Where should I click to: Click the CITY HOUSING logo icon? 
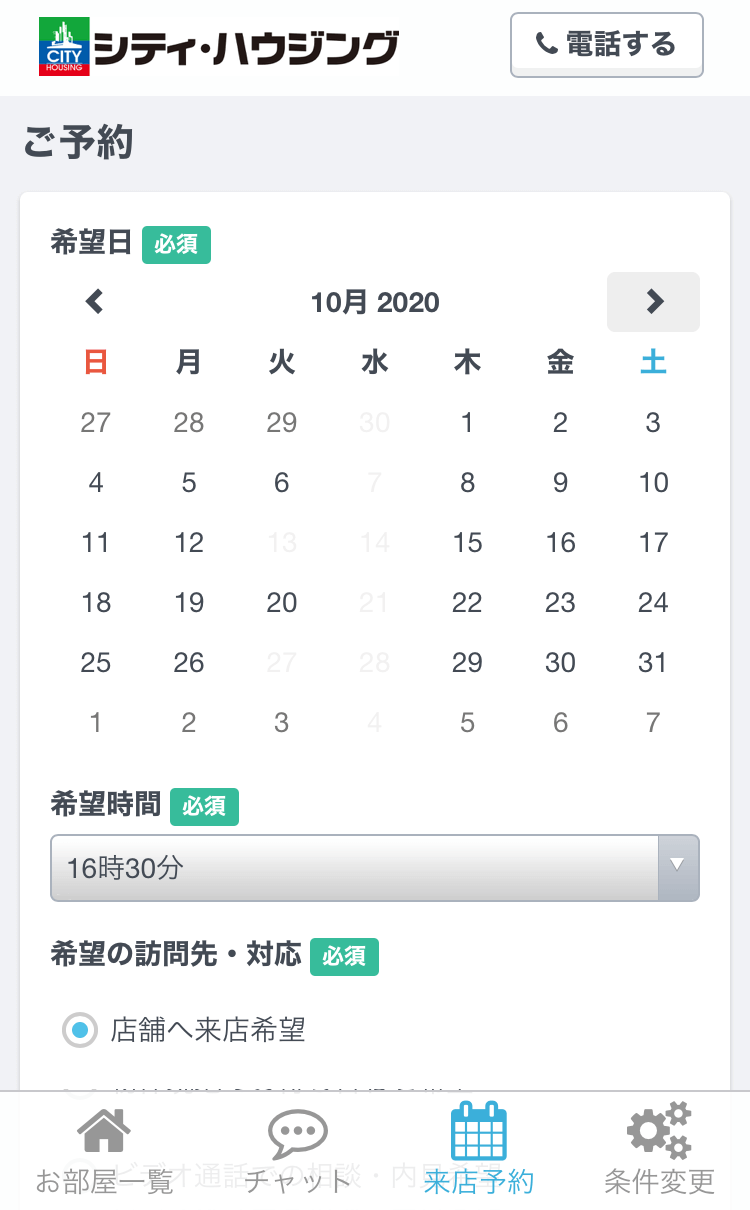pyautogui.click(x=64, y=44)
